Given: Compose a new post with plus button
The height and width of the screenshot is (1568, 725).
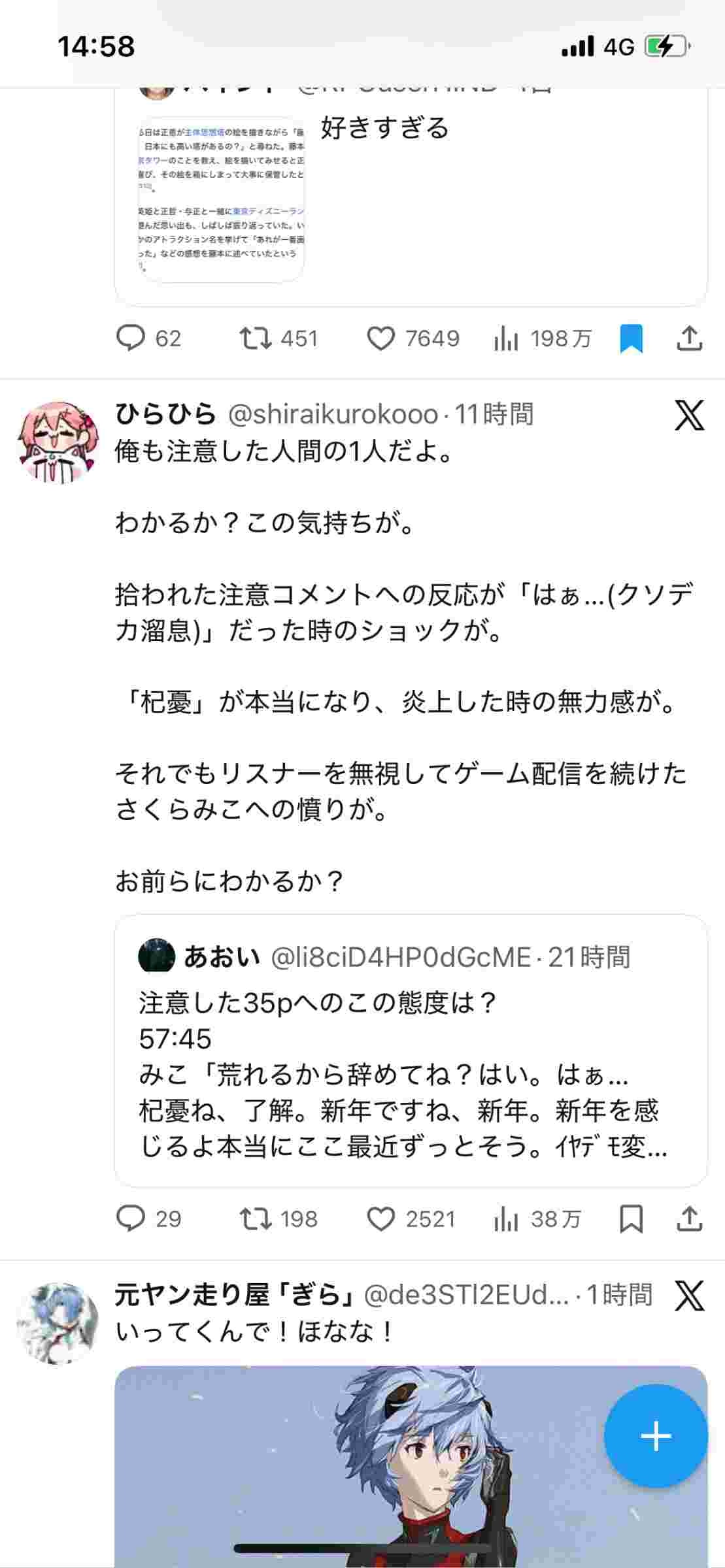Looking at the screenshot, I should (x=656, y=1435).
